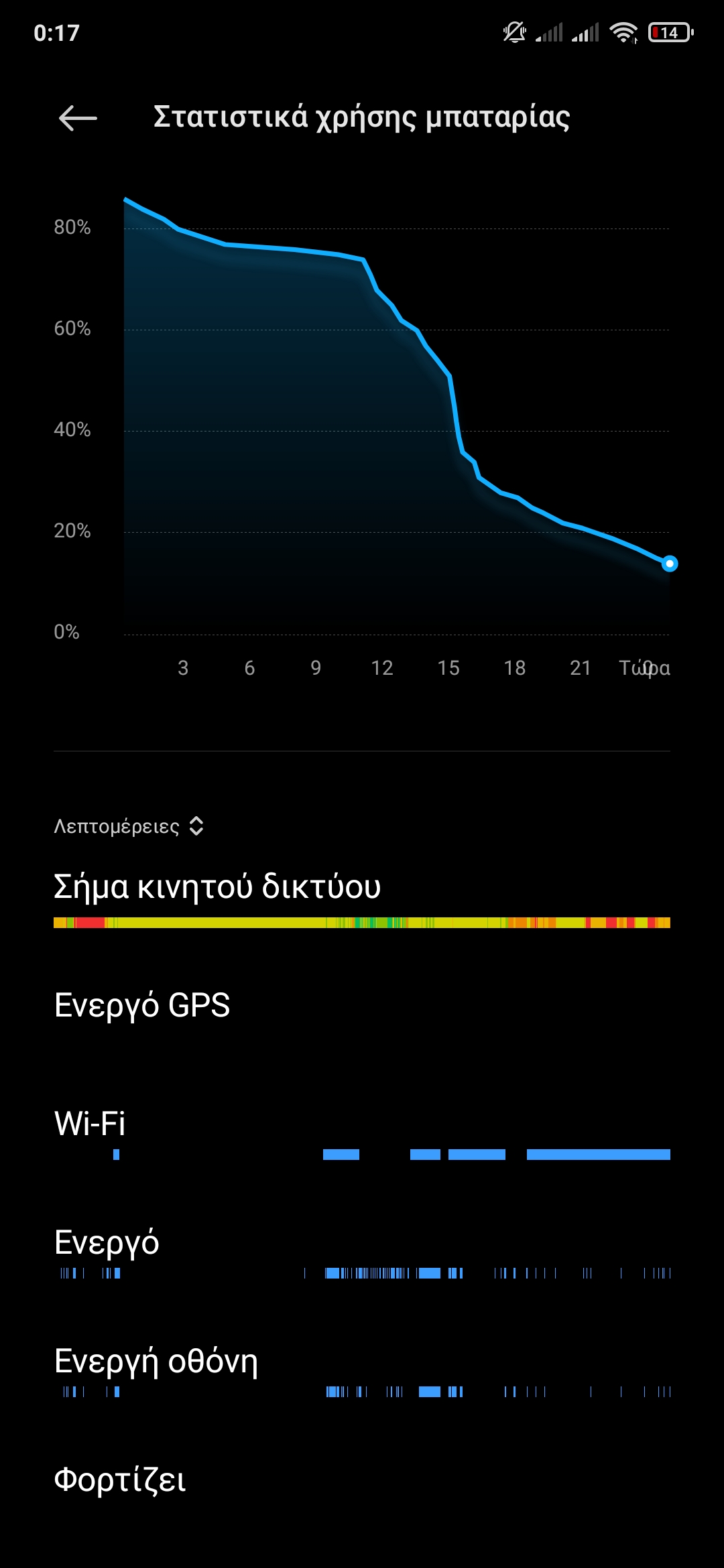Expand the Λεπτομέρειες dropdown
Viewport: 724px width, 1568px height.
(x=129, y=826)
